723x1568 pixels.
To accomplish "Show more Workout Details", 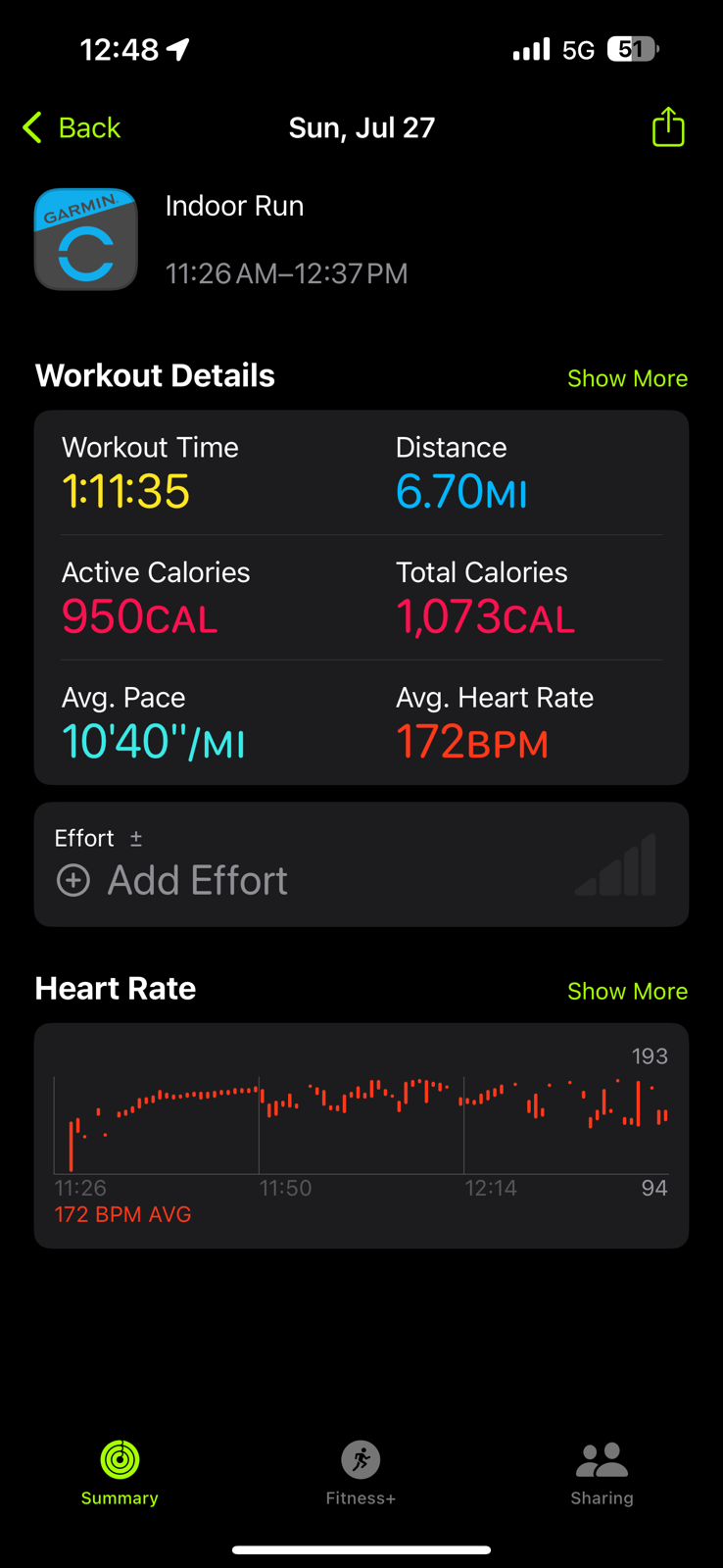I will (627, 378).
